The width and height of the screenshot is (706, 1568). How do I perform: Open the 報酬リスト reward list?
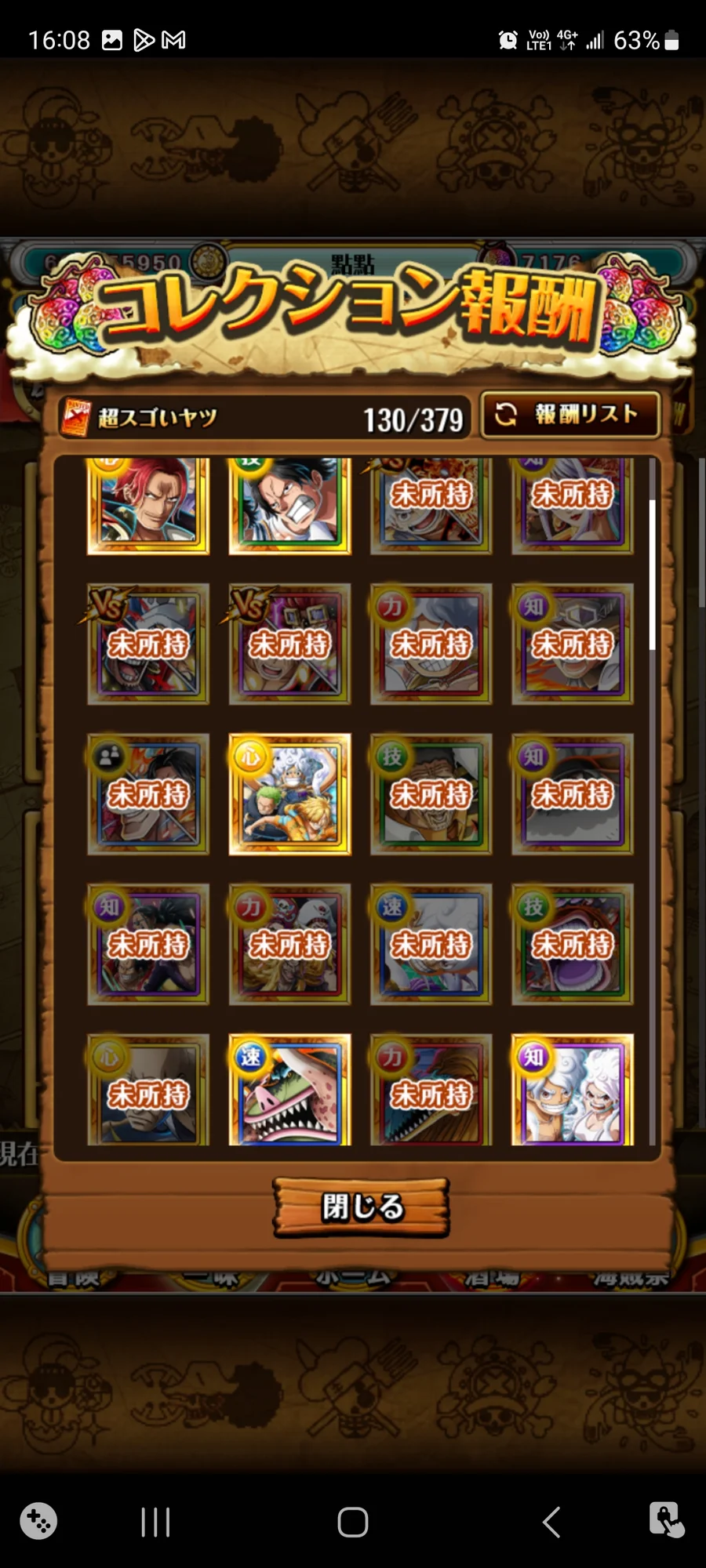point(570,414)
